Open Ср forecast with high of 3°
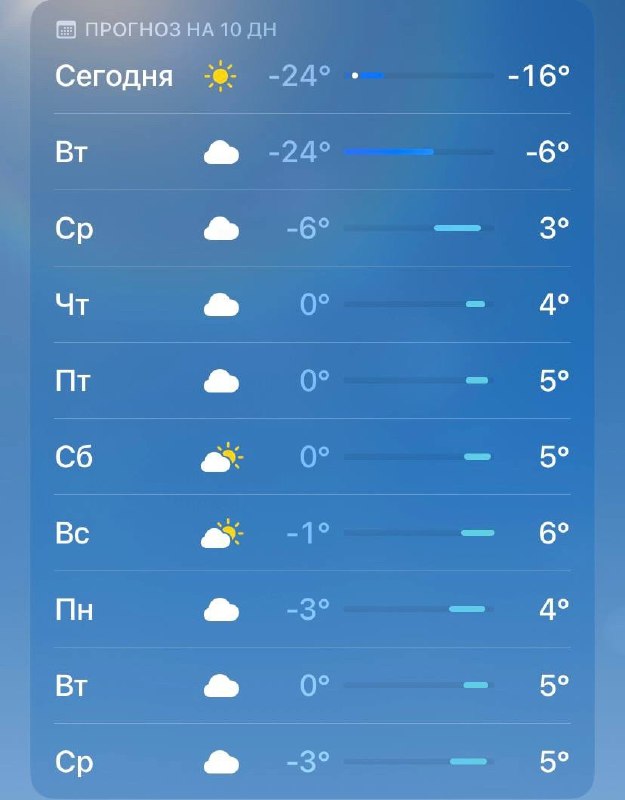Image resolution: width=625 pixels, height=800 pixels. click(312, 228)
